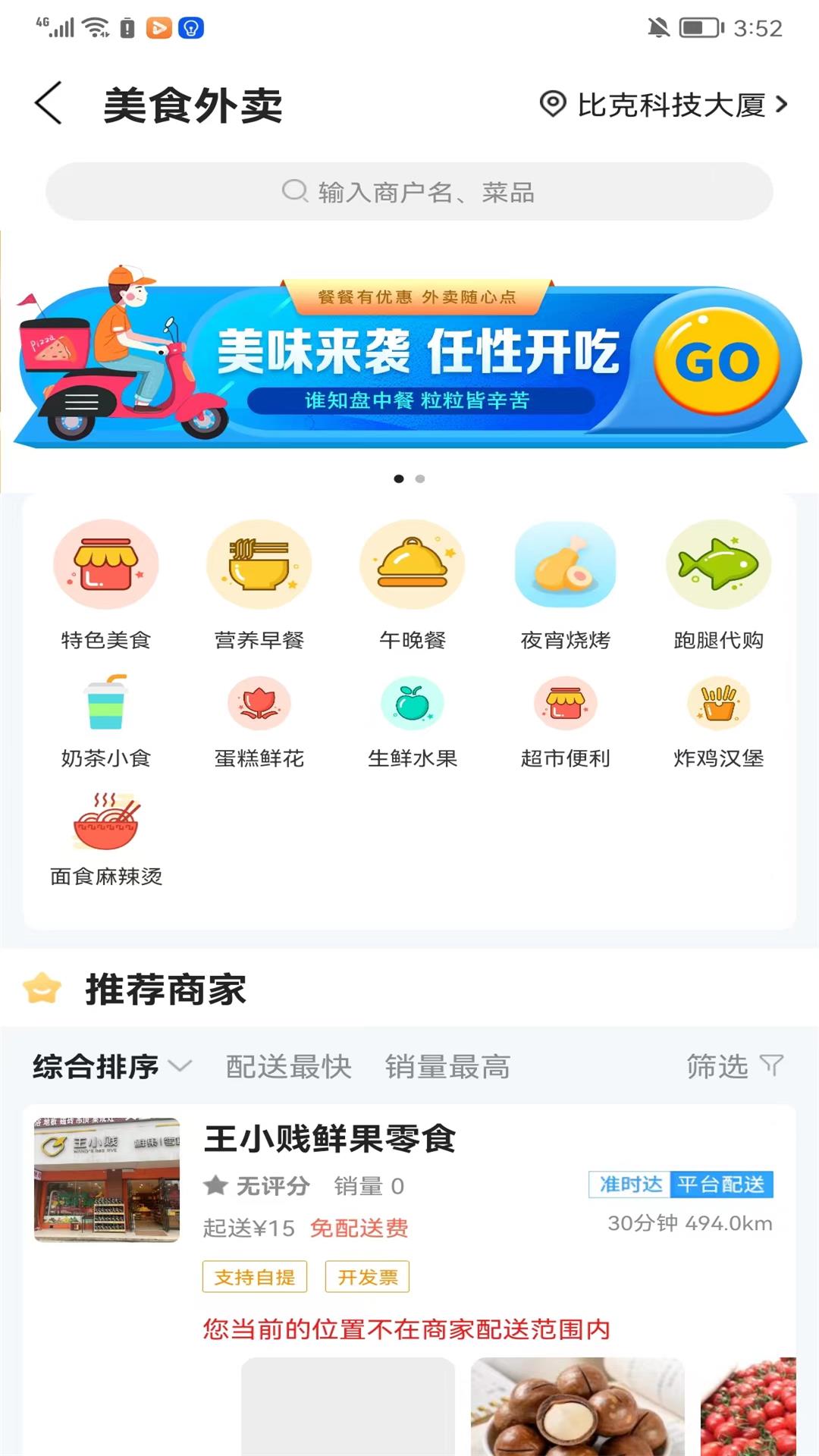The height and width of the screenshot is (1456, 819).
Task: Open the 王小贱鲜果零食 store
Action: point(409,1228)
